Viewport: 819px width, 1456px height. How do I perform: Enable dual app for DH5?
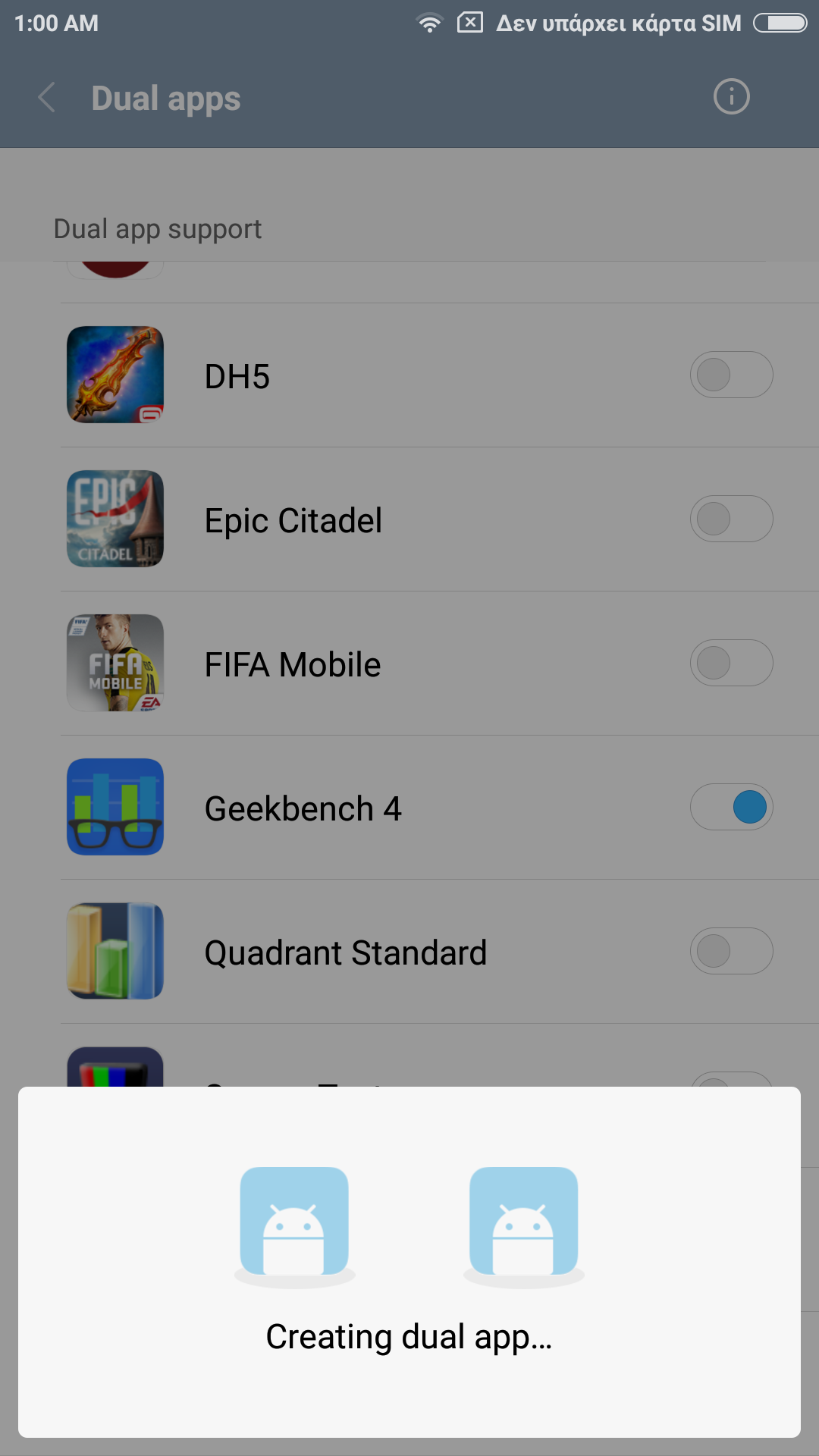tap(731, 375)
